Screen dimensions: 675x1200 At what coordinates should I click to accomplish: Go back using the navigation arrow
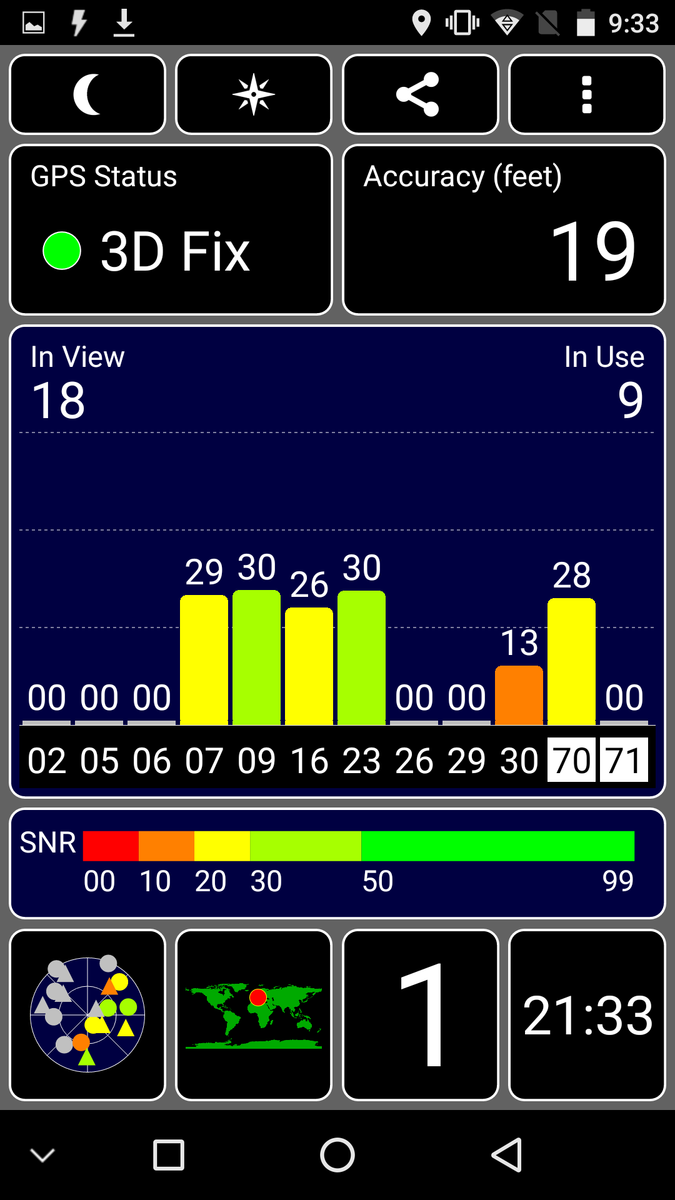tap(507, 1155)
